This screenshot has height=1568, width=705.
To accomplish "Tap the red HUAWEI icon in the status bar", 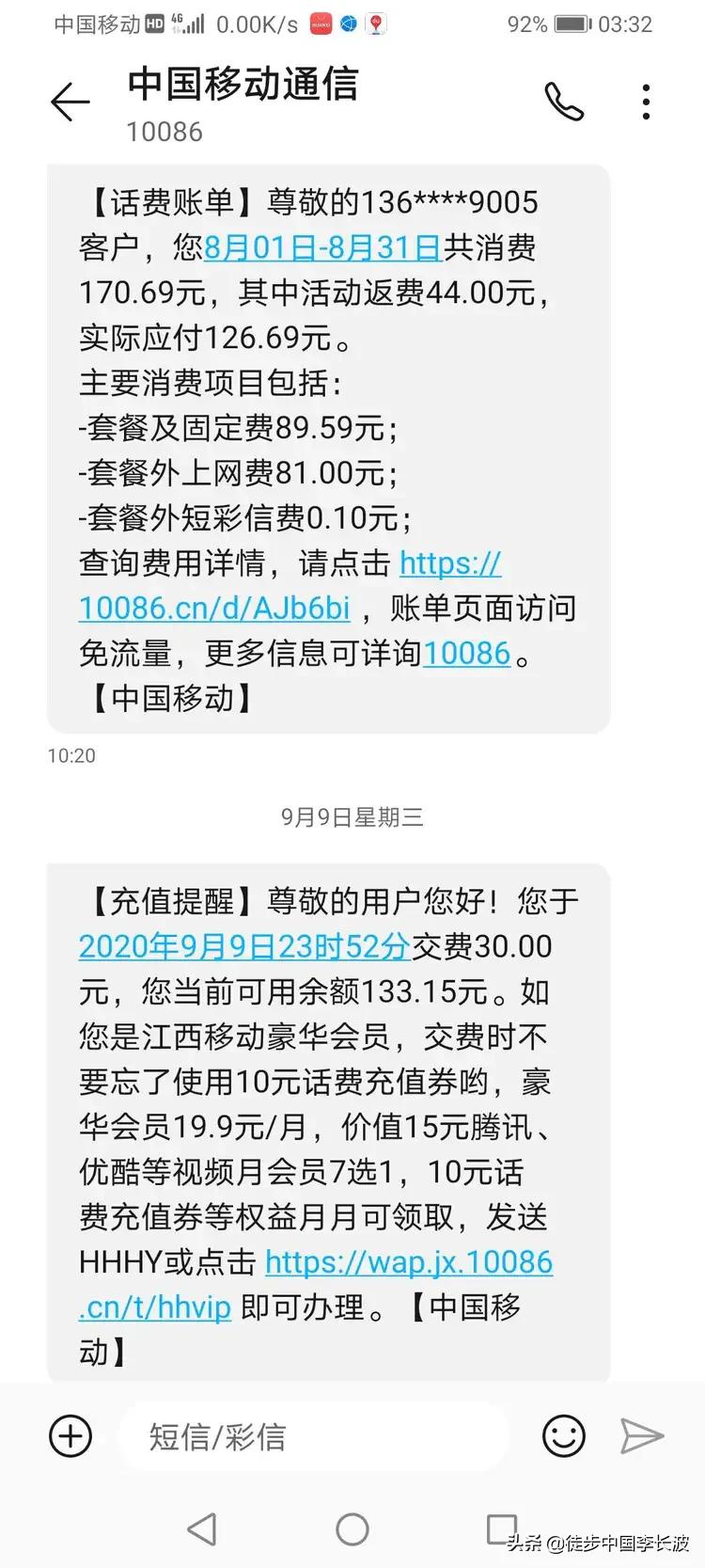I will [320, 24].
